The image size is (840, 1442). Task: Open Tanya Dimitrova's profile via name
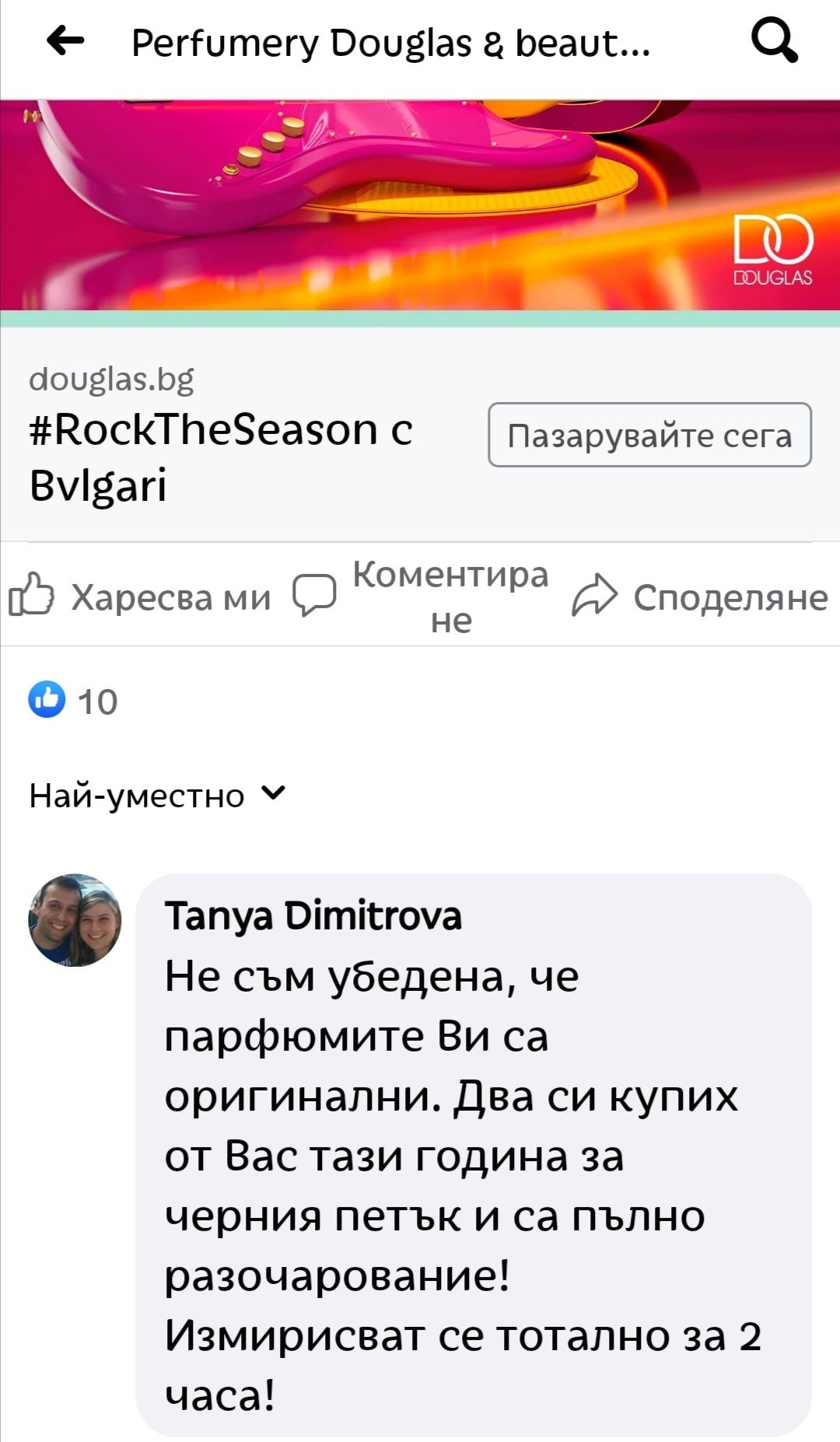tap(313, 915)
